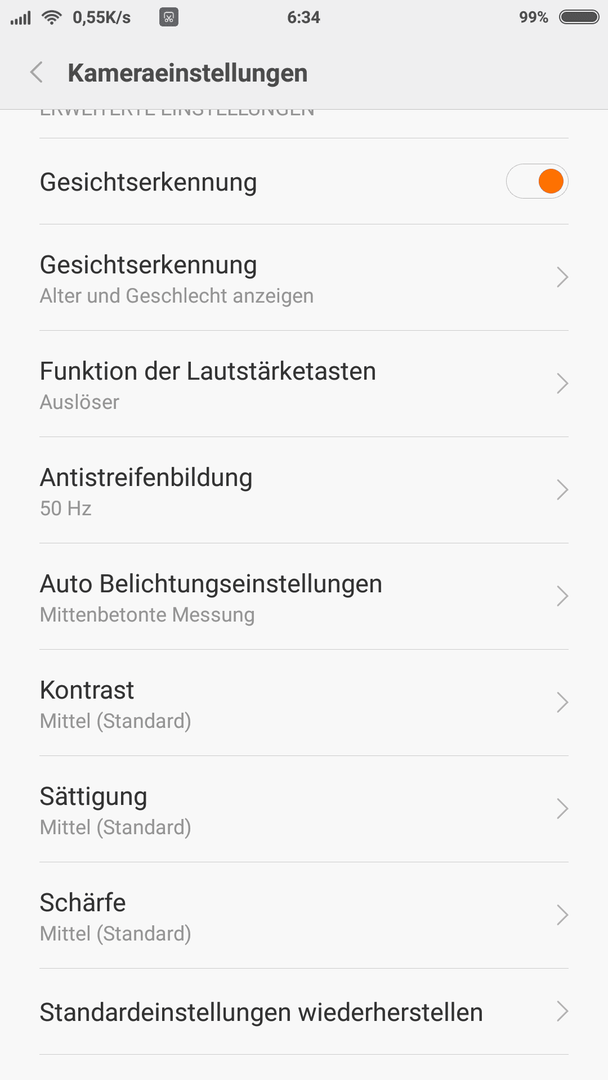Toggle the Gesichtserkennung switch off
Viewport: 608px width, 1080px height.
click(537, 181)
